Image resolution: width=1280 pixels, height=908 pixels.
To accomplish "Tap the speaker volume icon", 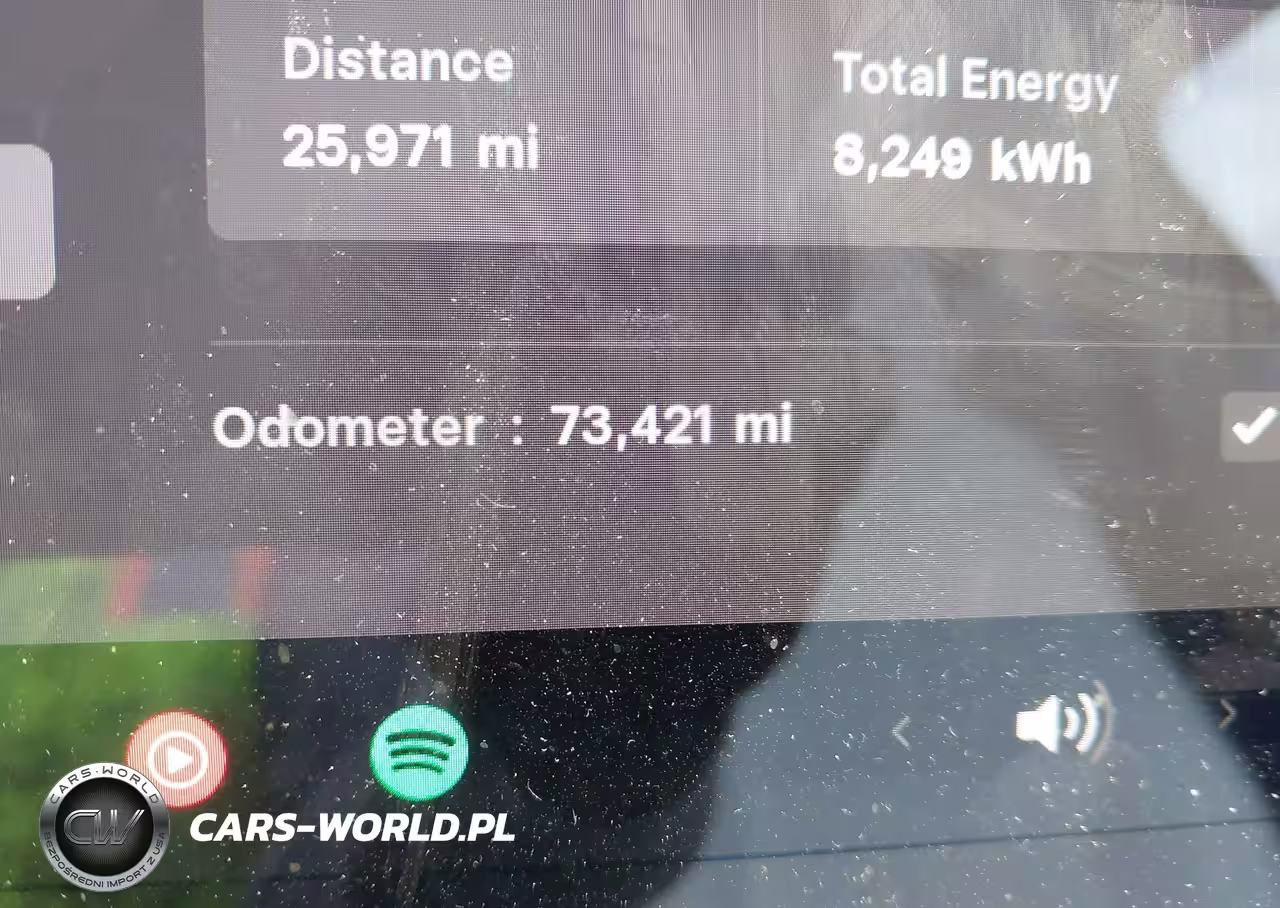I will pyautogui.click(x=1060, y=723).
